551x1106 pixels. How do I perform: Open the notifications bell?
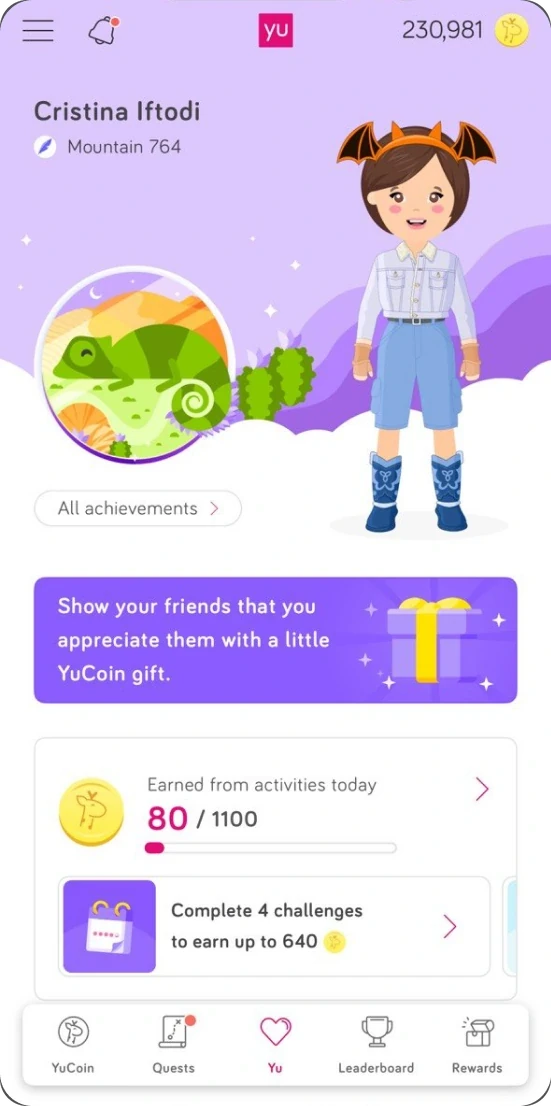click(x=103, y=31)
